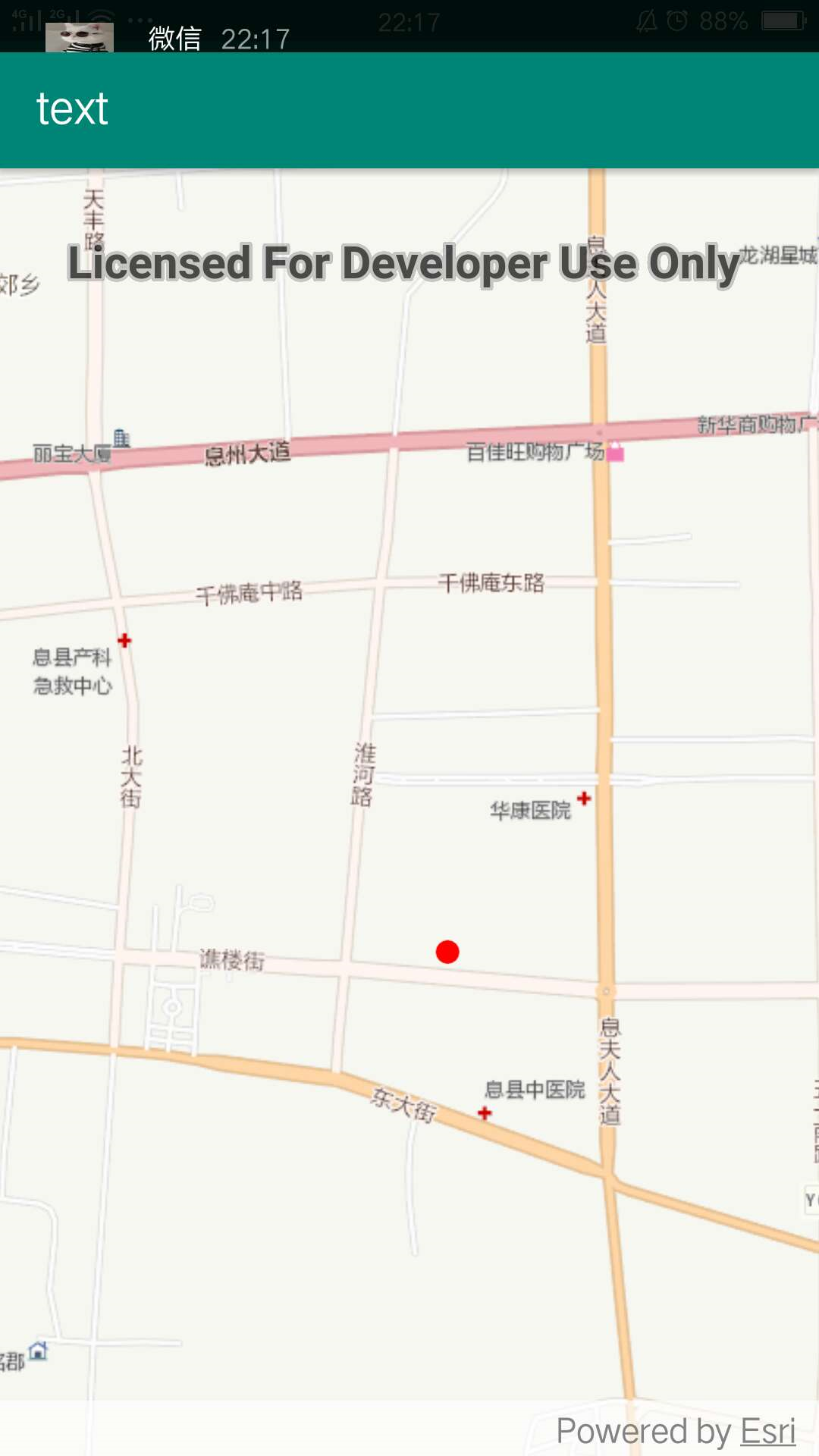This screenshot has width=819, height=1456.
Task: Select the cross icon at 息县产科急救中心
Action: click(124, 641)
